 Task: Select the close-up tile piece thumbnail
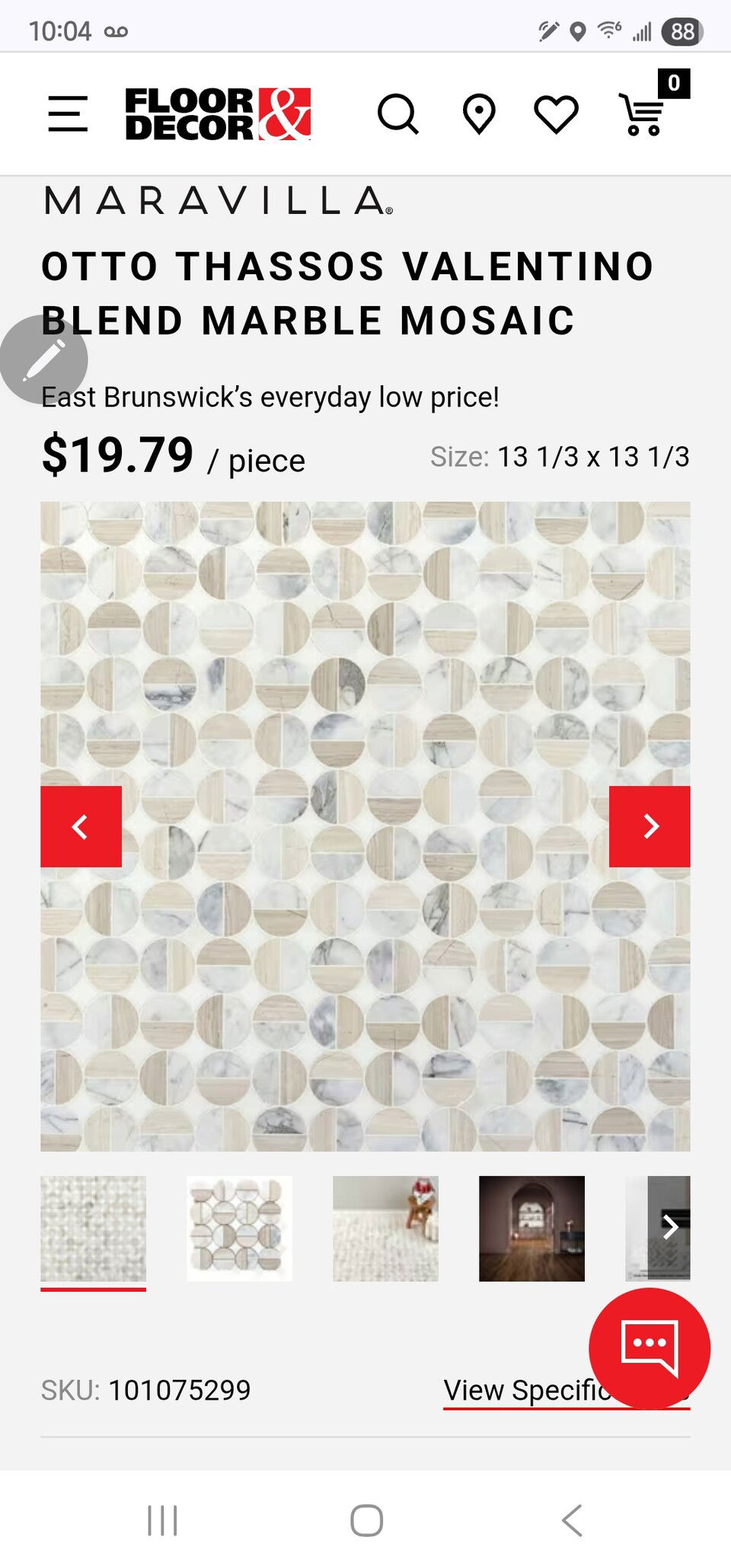[239, 1228]
